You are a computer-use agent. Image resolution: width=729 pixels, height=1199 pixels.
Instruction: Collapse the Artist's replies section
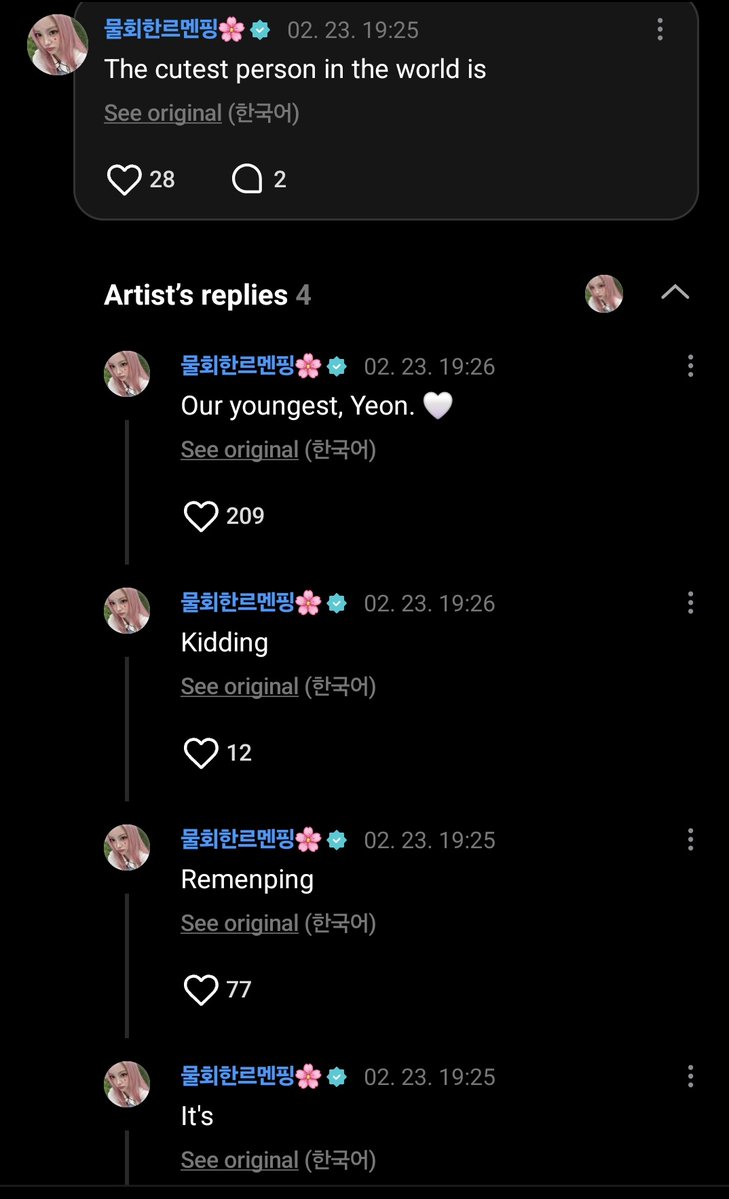[x=675, y=292]
